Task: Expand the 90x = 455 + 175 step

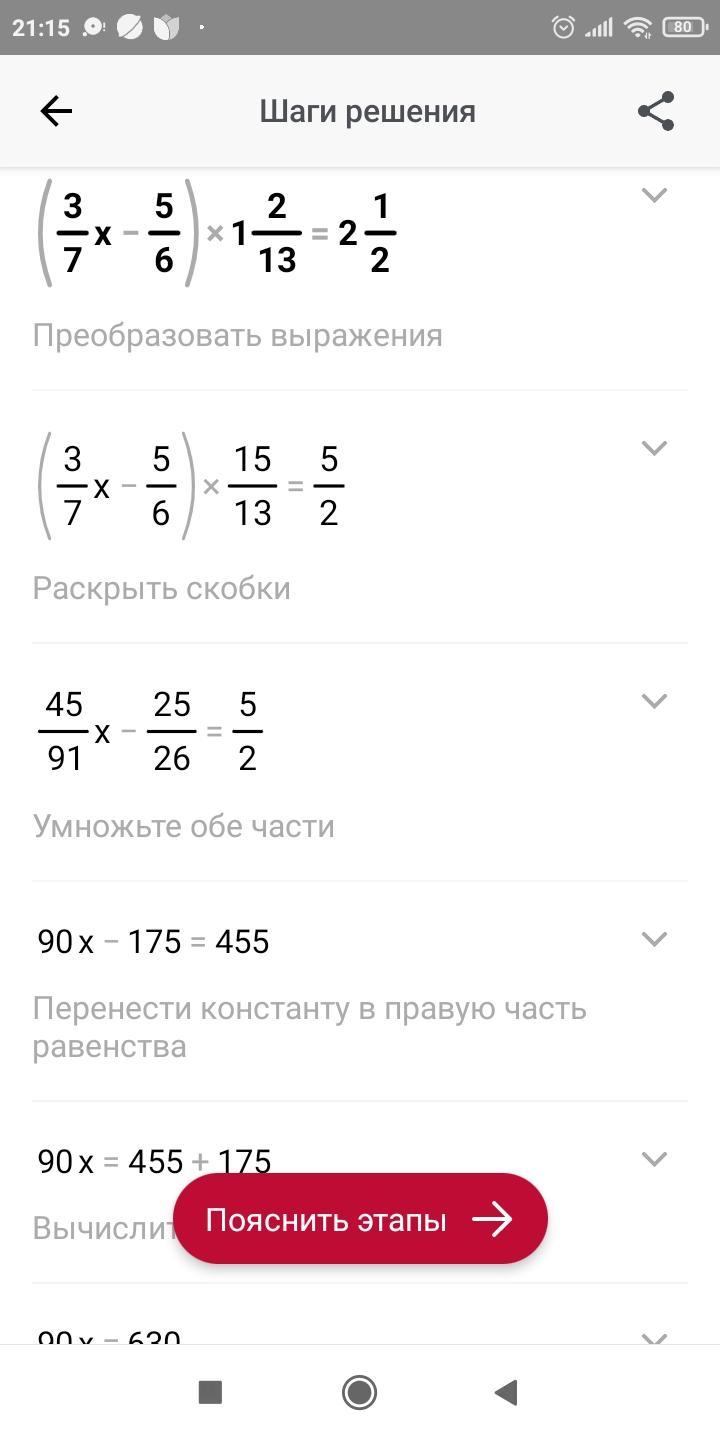Action: [654, 1159]
